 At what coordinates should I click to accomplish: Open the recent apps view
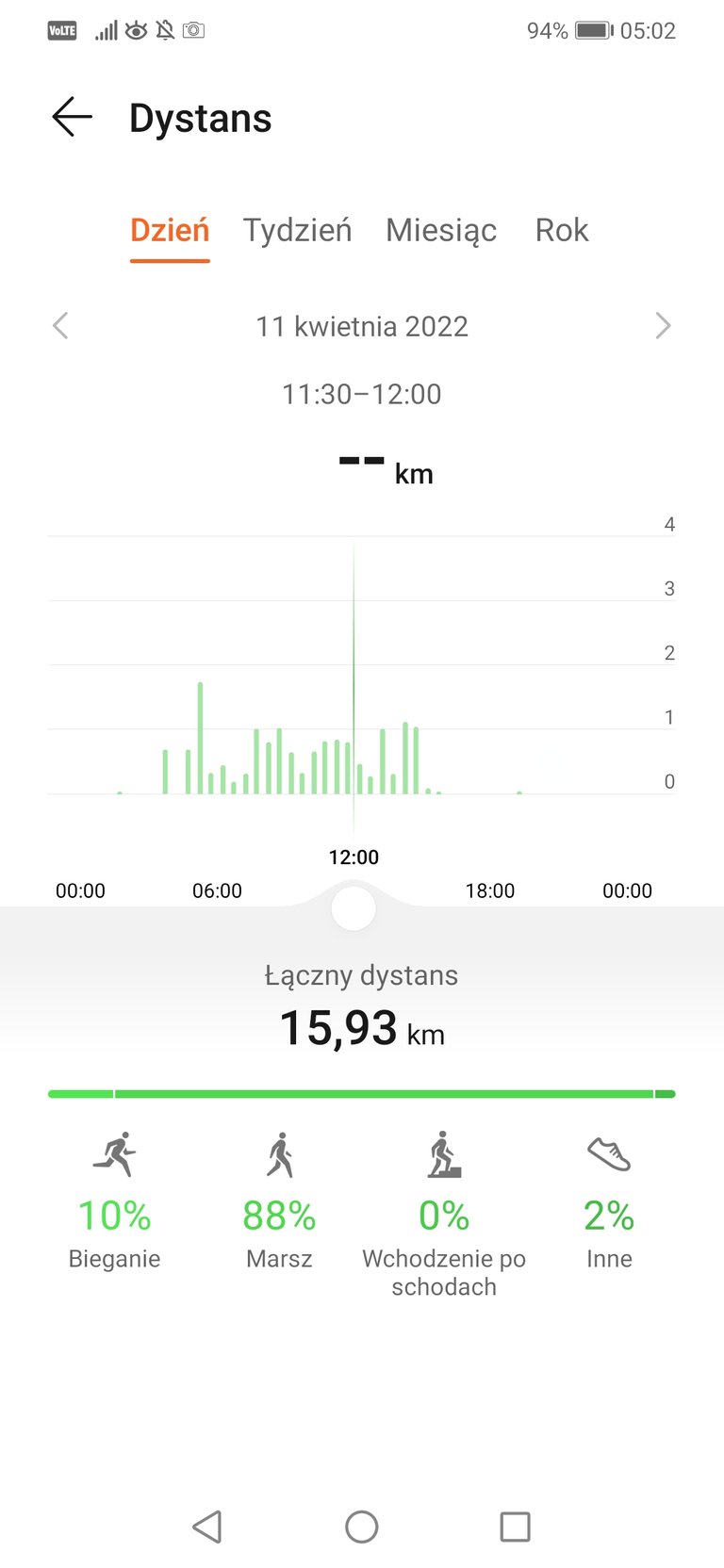(515, 1527)
